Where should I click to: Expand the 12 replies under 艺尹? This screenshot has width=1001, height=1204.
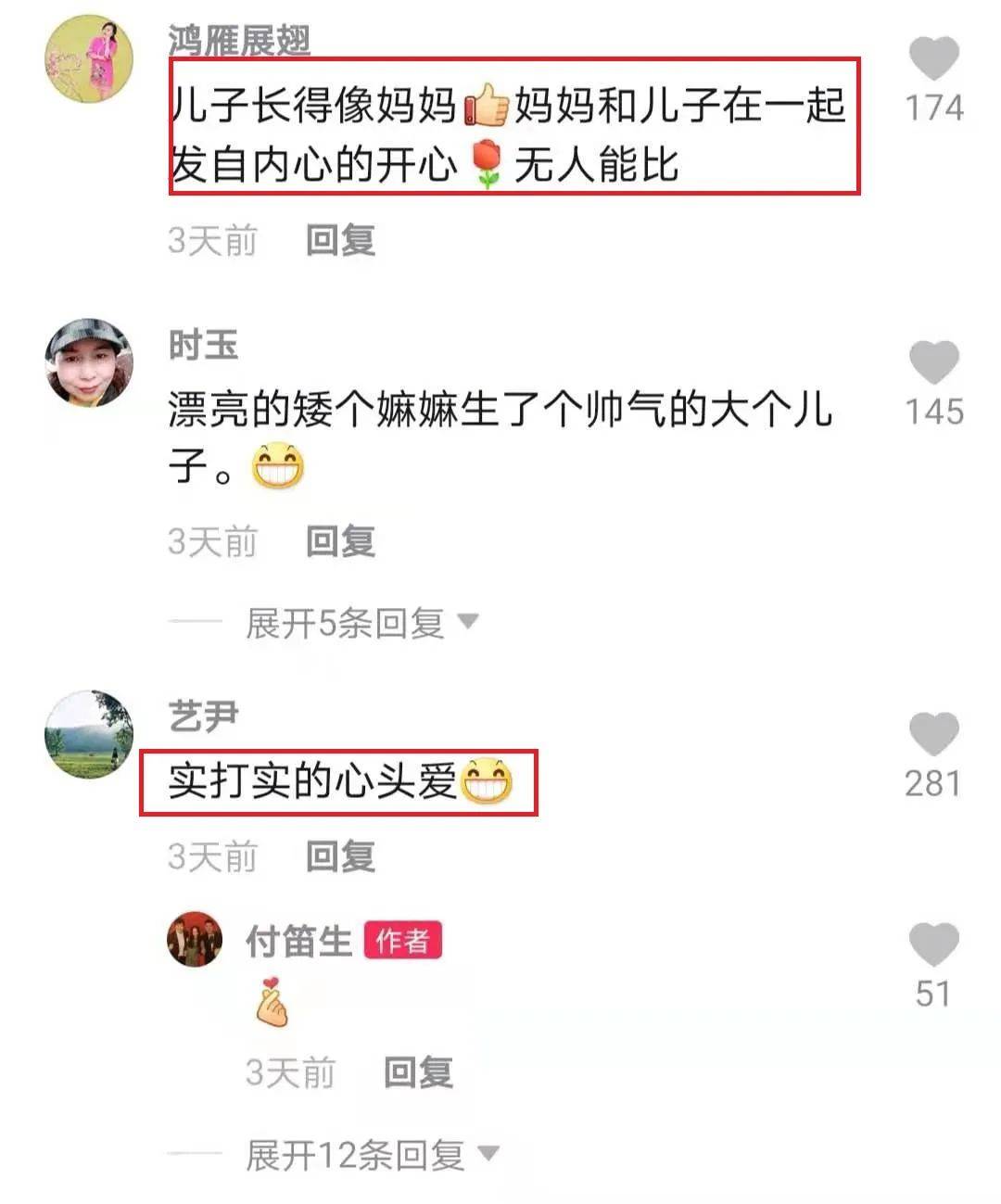371,1156
